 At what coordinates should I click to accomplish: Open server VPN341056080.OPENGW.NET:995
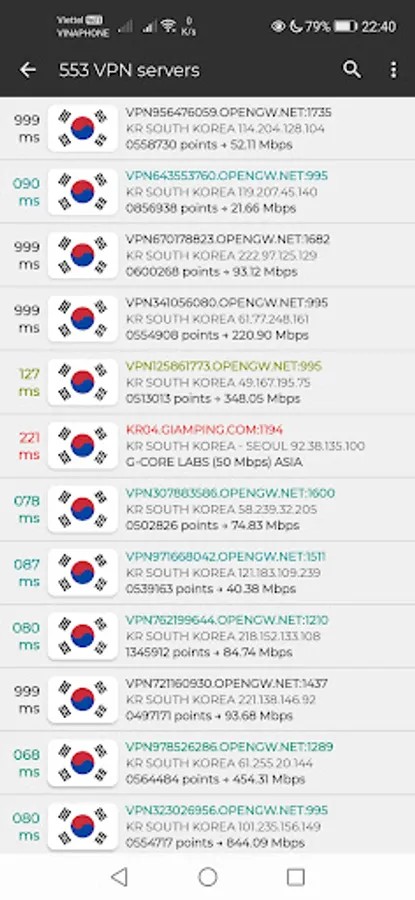point(207,319)
